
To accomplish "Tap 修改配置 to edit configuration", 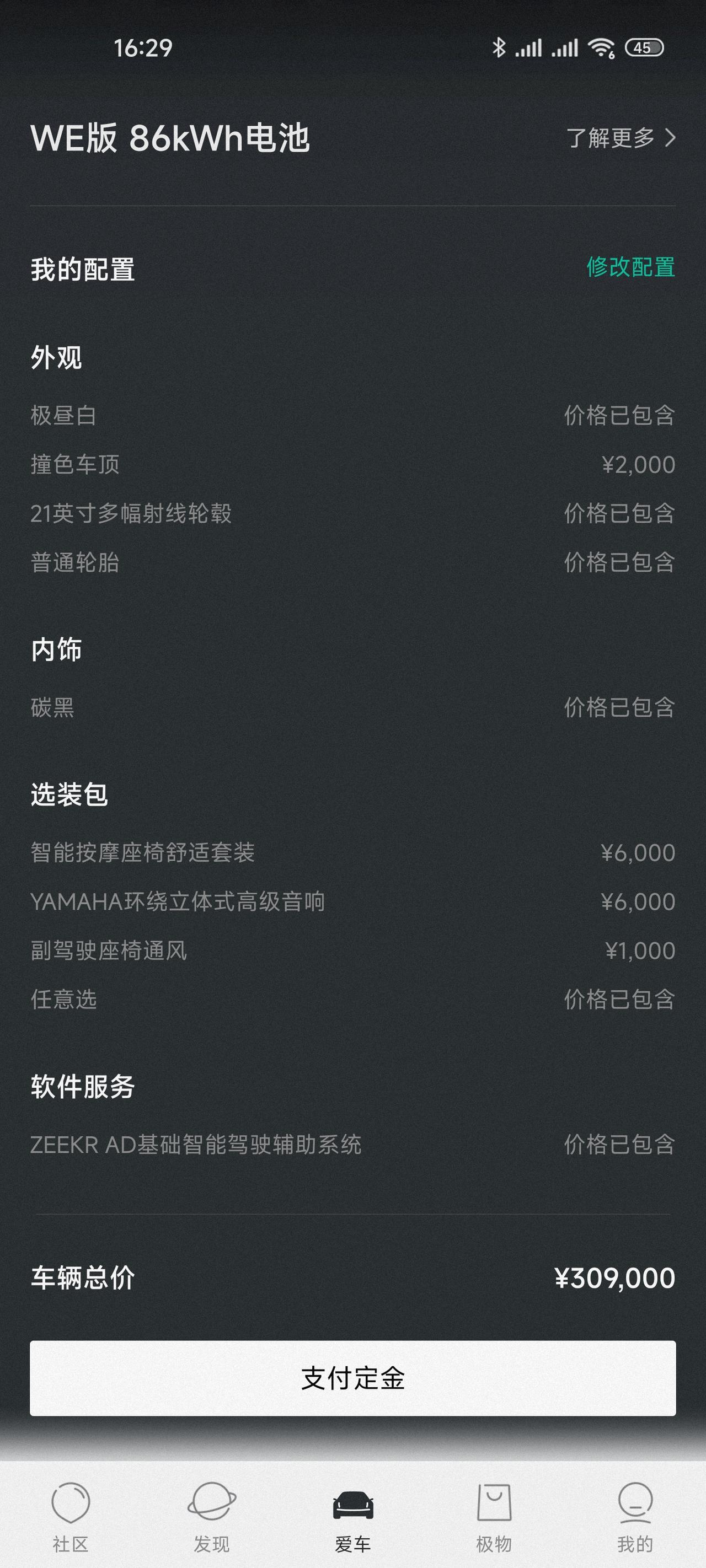I will (630, 267).
